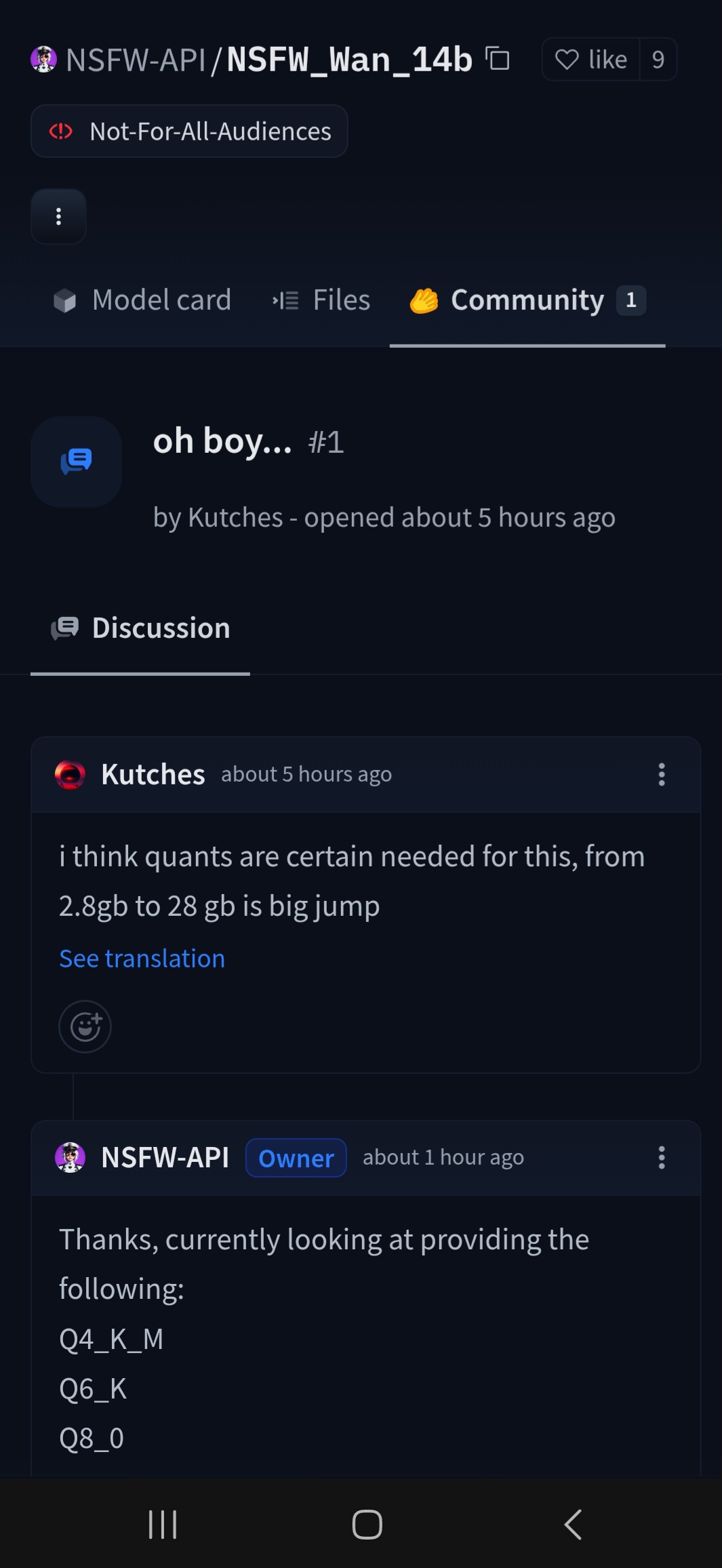This screenshot has height=1568, width=722.
Task: Open options menu on NSFW-API's reply
Action: click(662, 1157)
